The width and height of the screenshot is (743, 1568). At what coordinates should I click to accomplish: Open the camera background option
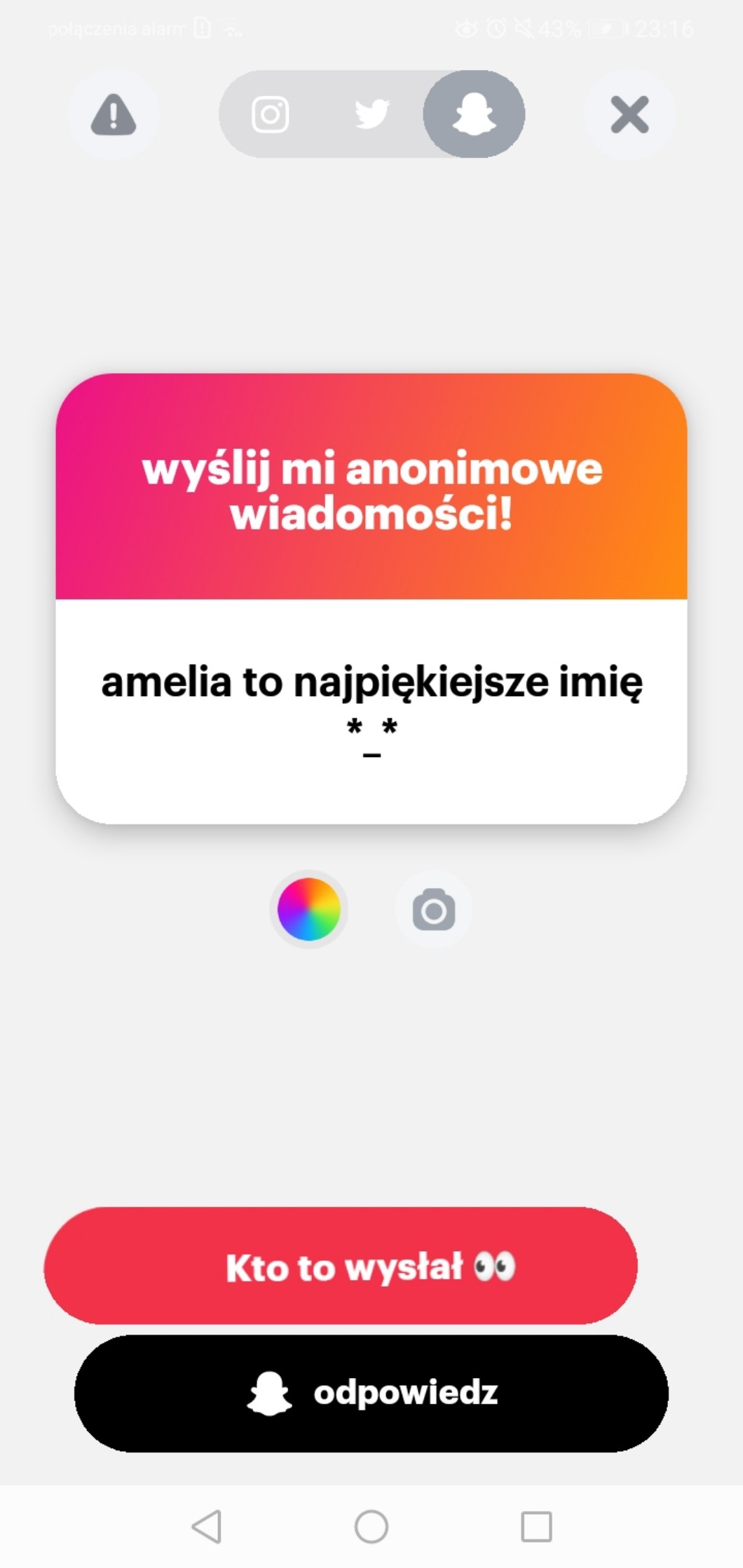(434, 910)
